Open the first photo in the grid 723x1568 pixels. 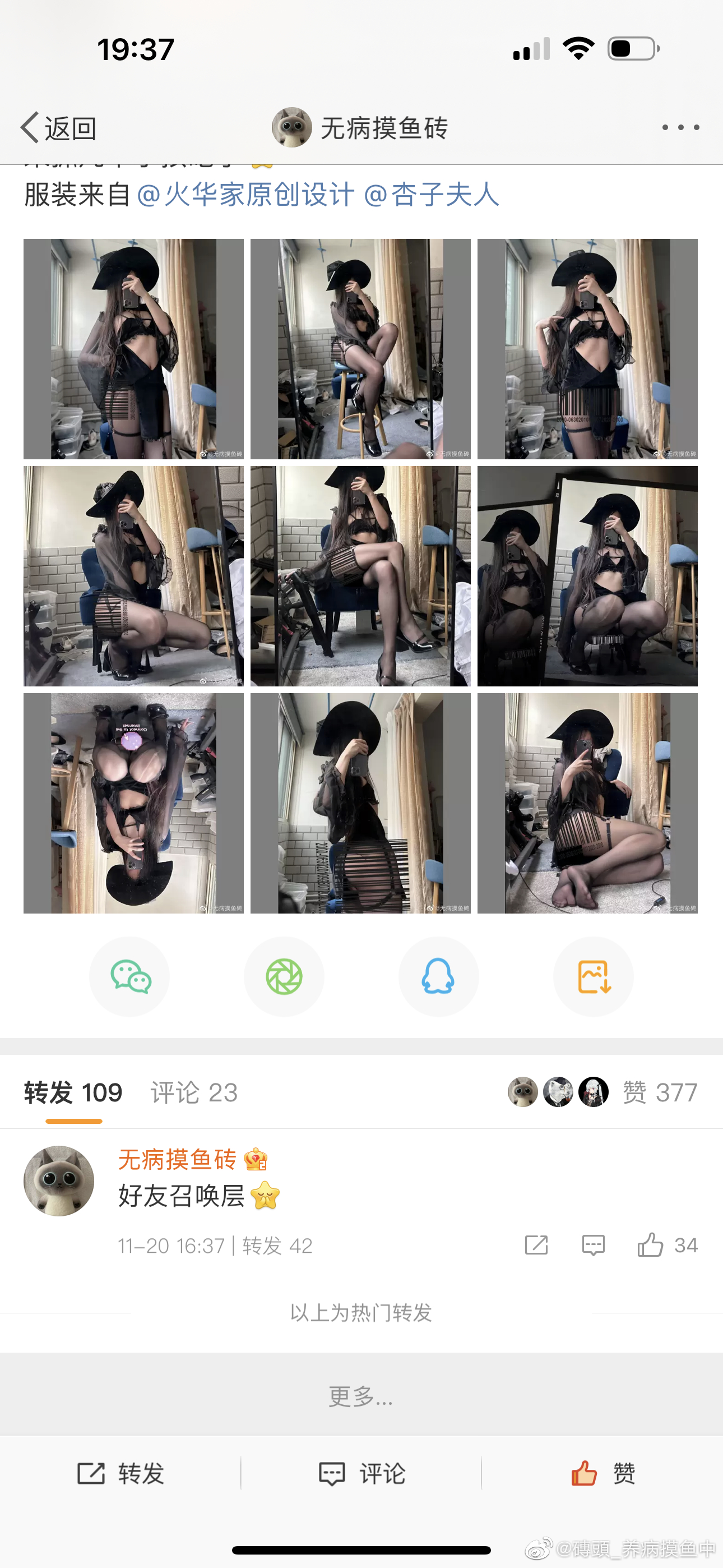coord(133,349)
